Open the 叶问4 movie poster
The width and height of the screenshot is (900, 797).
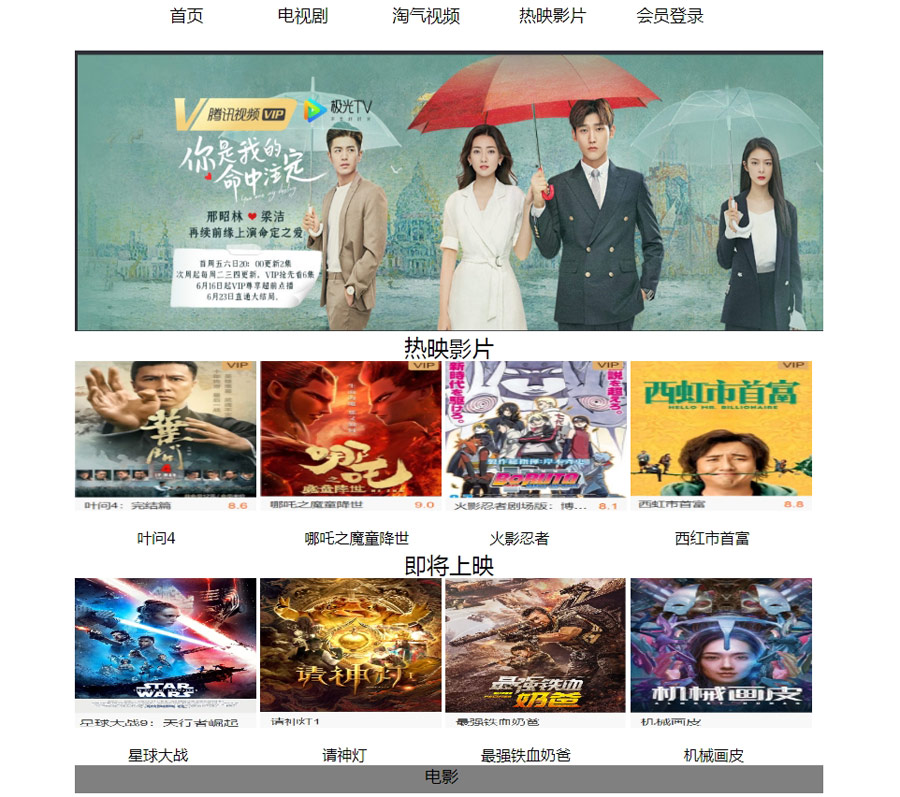[x=165, y=435]
